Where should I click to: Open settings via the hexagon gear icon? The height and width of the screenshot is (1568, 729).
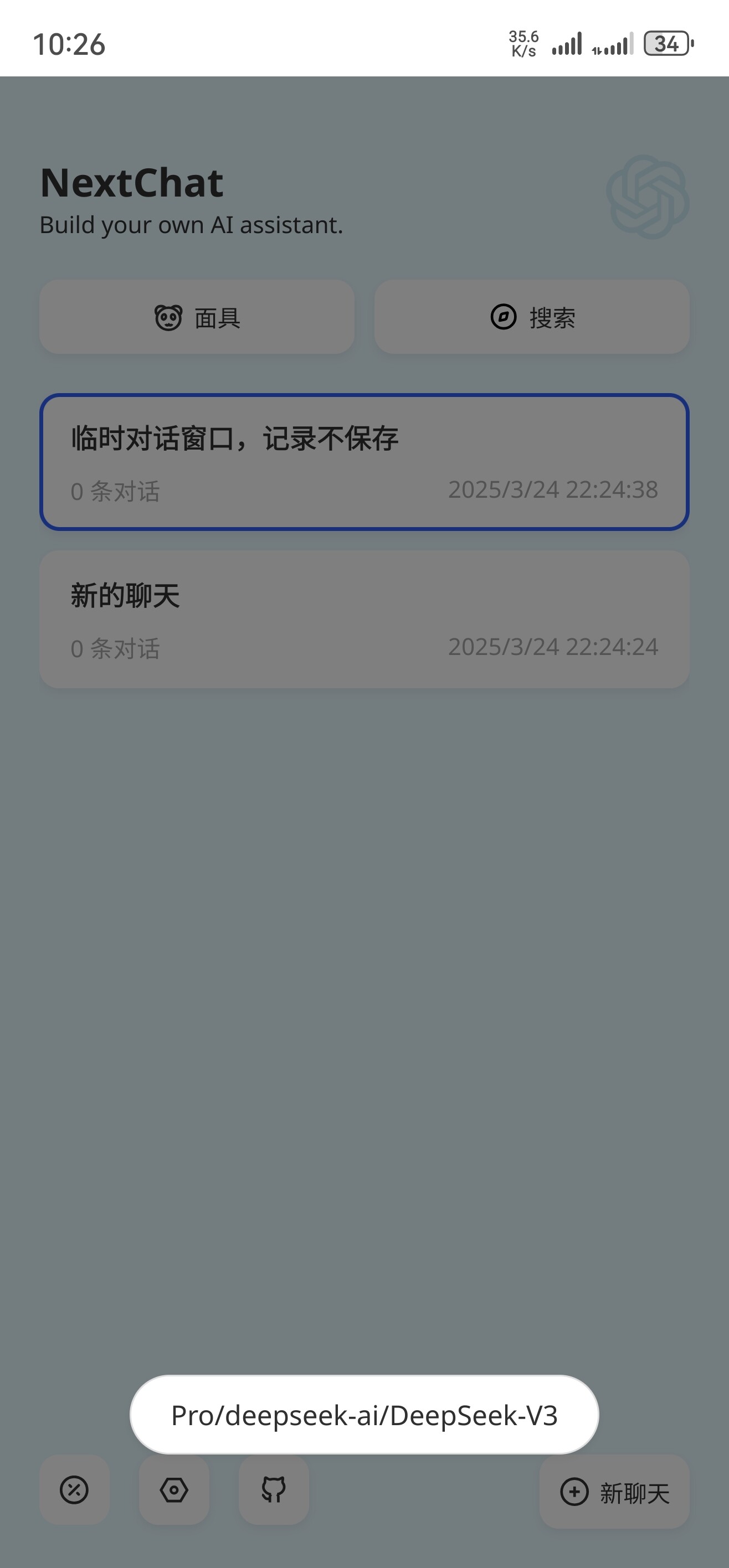tap(174, 1490)
